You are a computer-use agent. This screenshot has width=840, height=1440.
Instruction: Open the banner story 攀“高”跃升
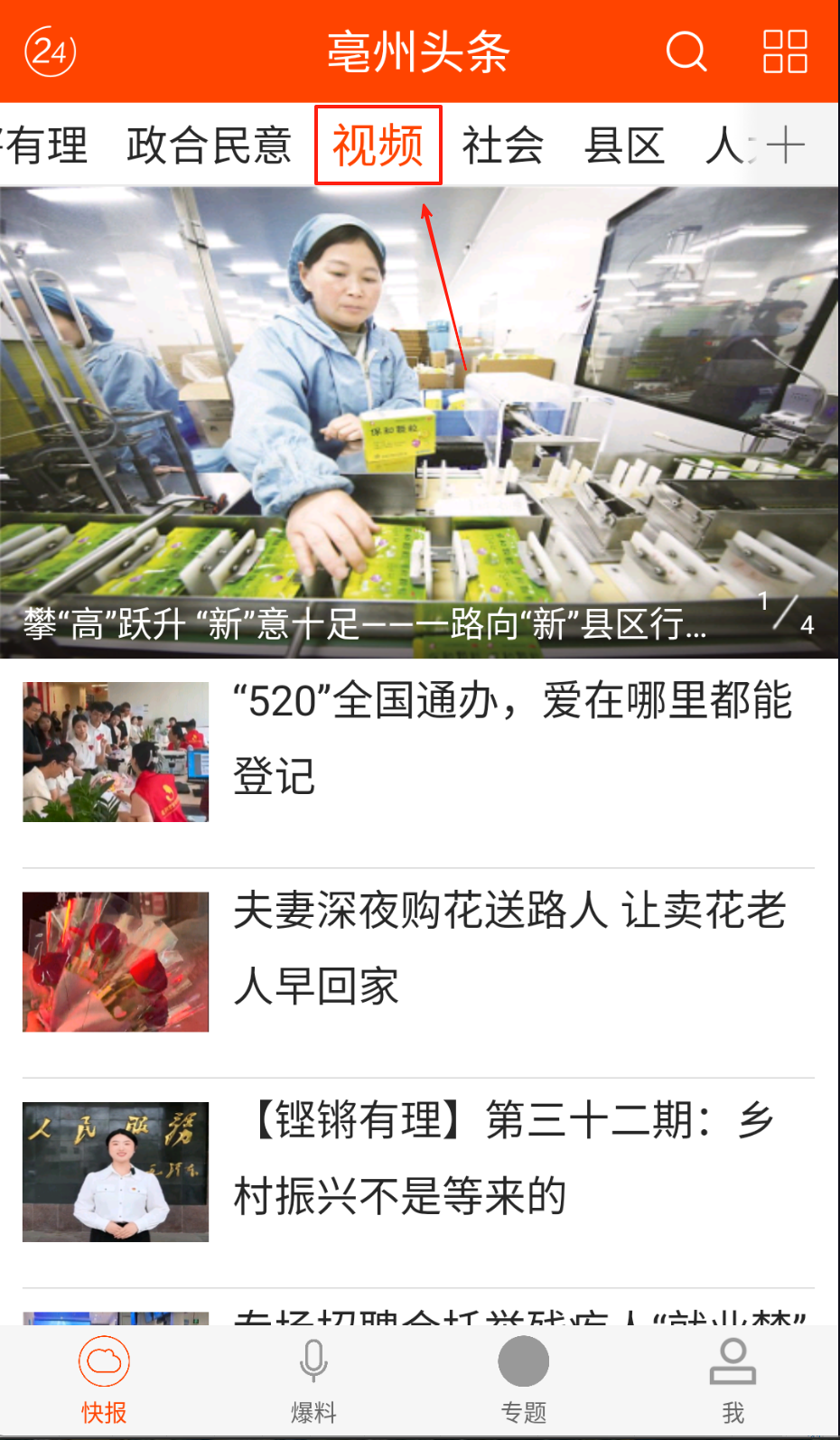pos(419,422)
